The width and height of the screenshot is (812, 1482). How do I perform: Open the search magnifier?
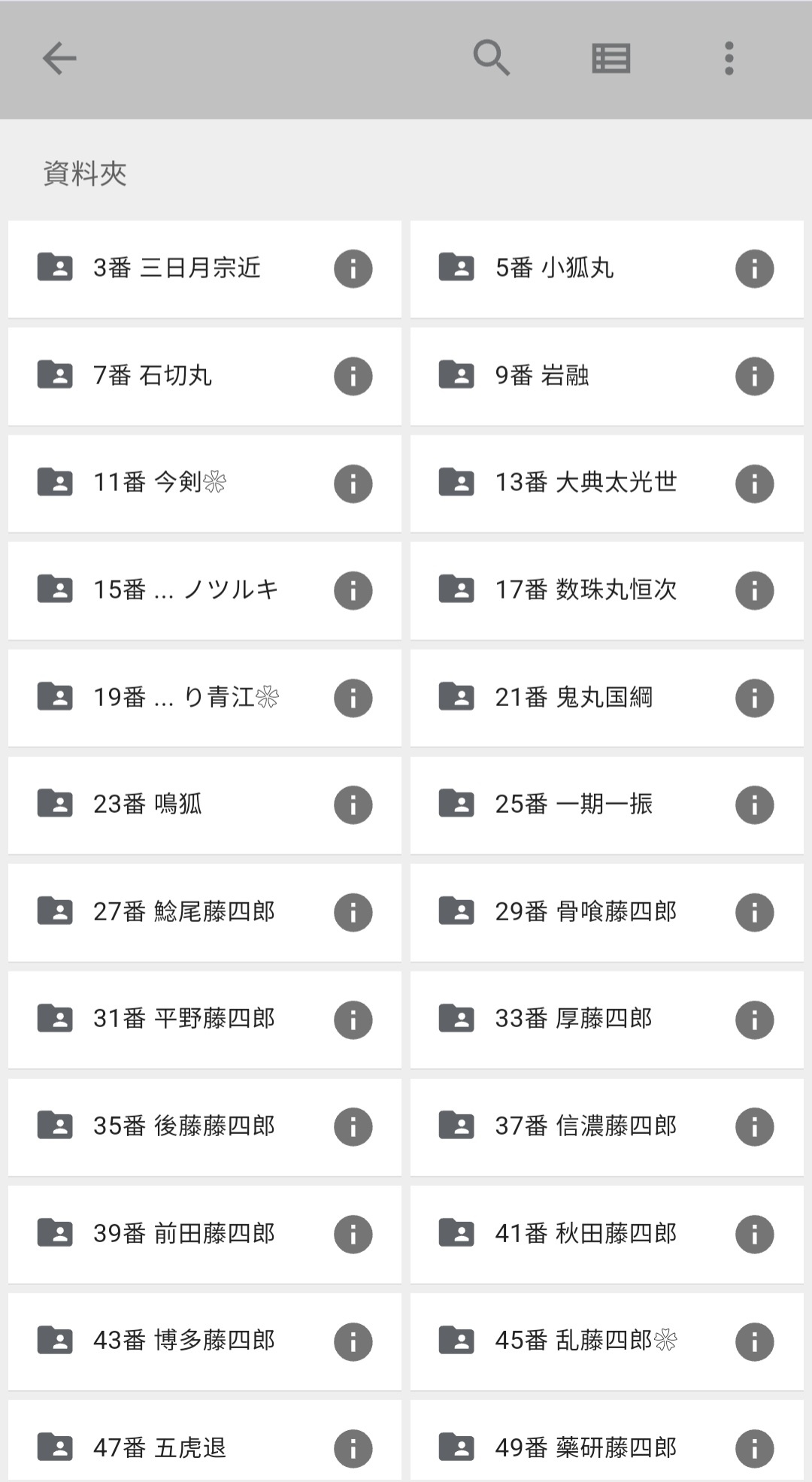coord(492,58)
